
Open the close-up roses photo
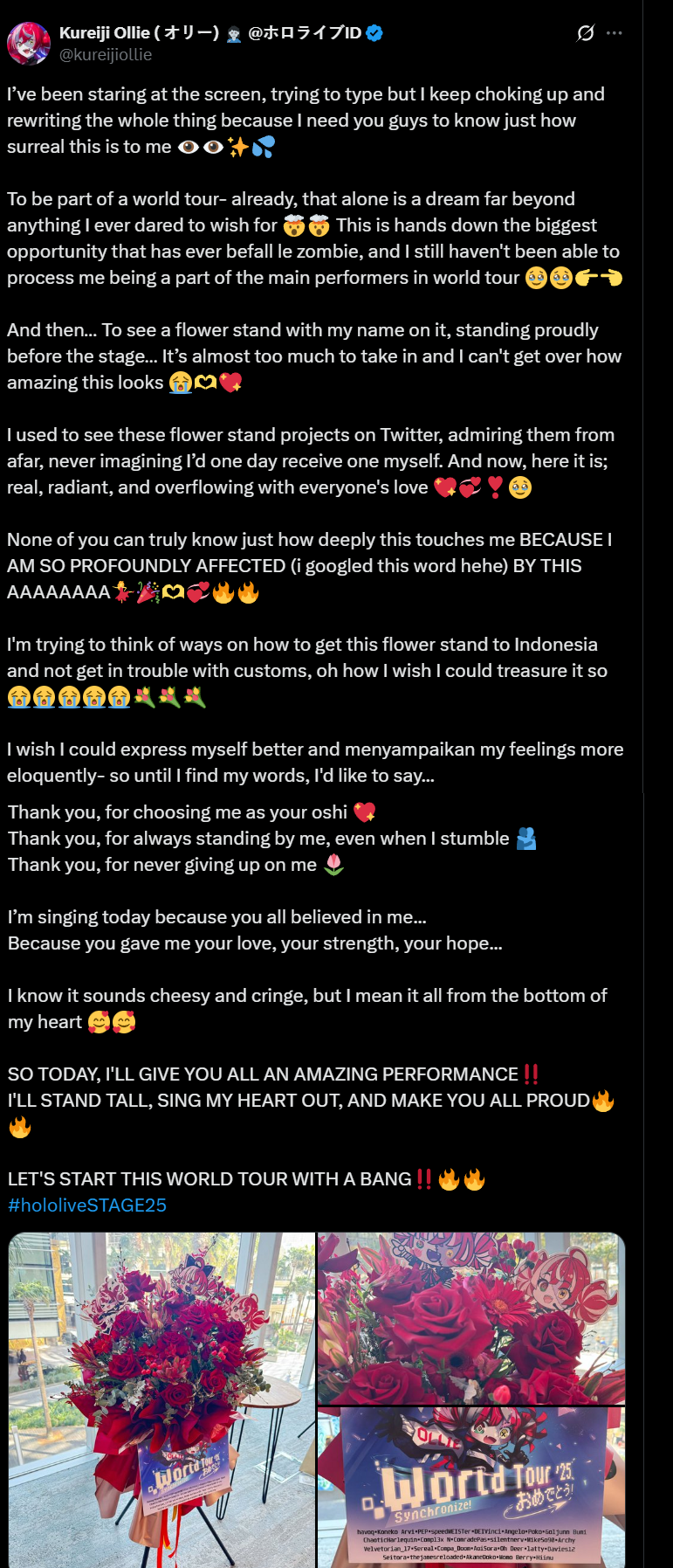(x=471, y=1317)
